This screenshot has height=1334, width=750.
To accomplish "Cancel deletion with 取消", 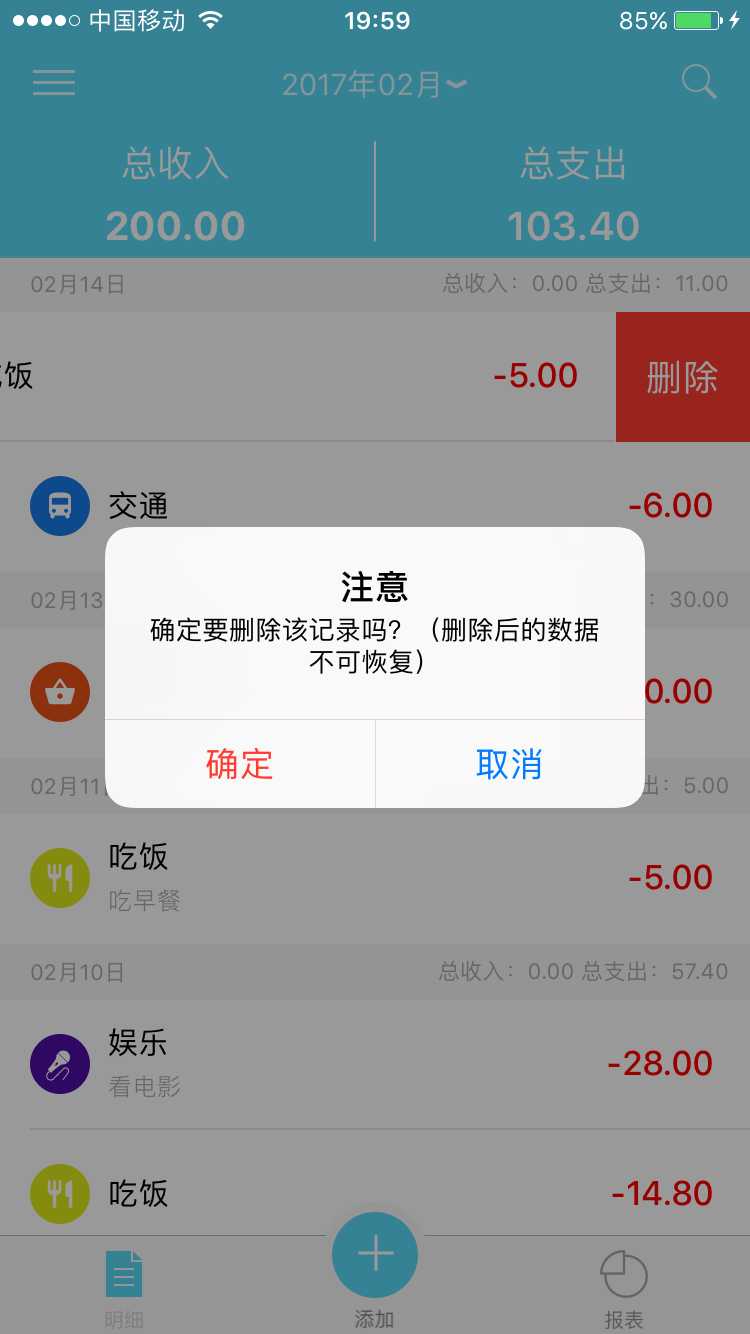I will pos(509,764).
